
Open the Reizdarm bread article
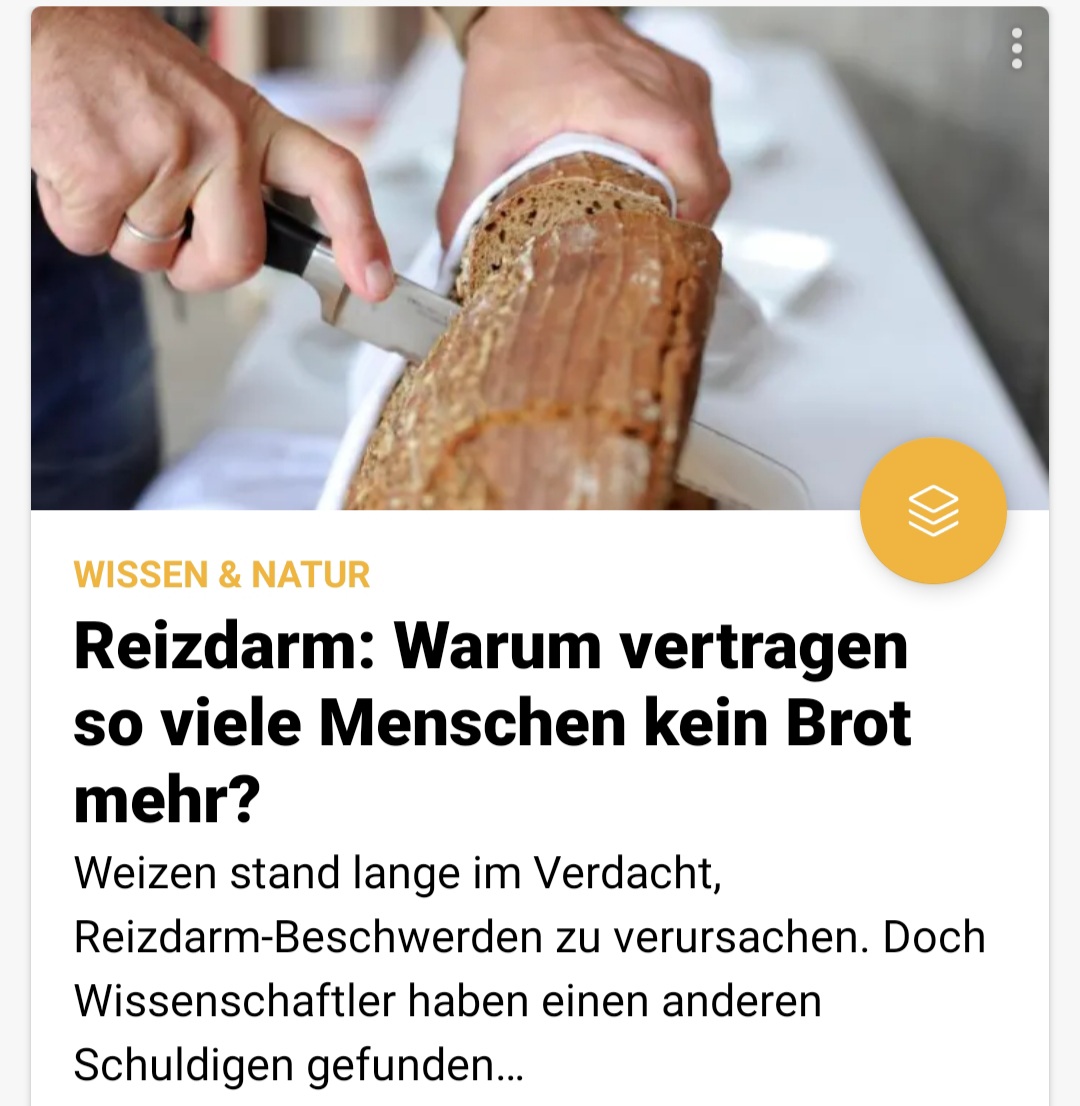click(491, 722)
